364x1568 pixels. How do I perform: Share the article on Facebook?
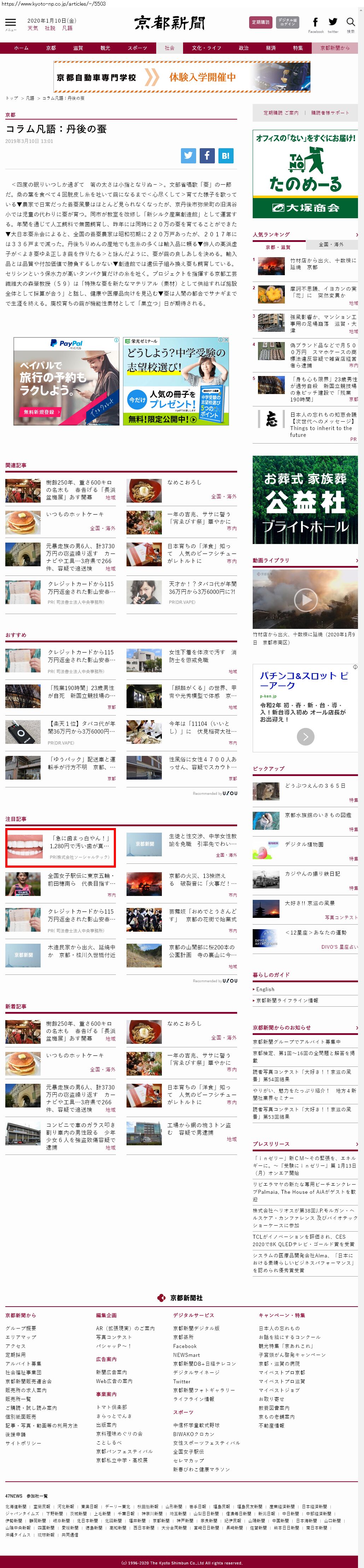207,156
